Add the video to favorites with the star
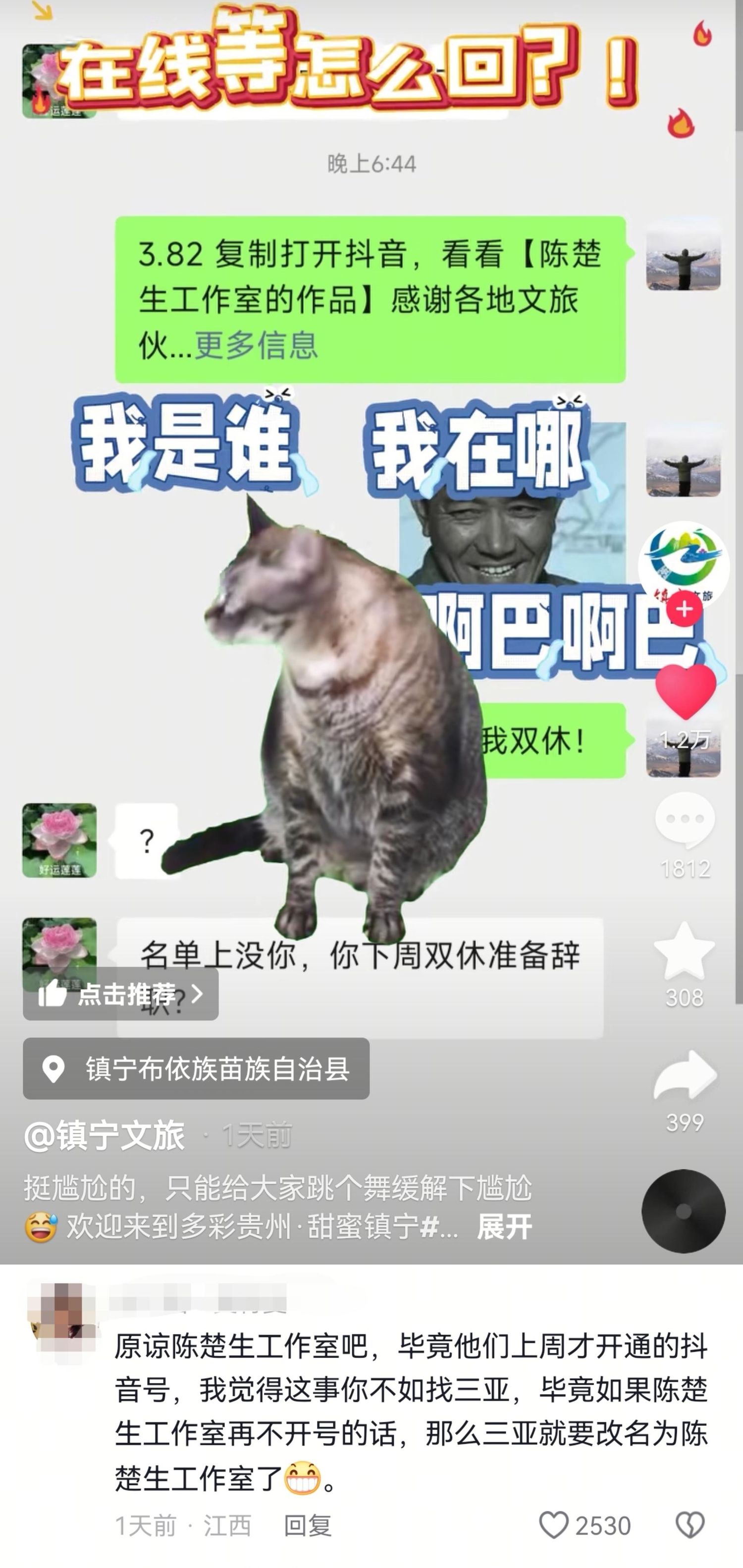 coord(685,951)
